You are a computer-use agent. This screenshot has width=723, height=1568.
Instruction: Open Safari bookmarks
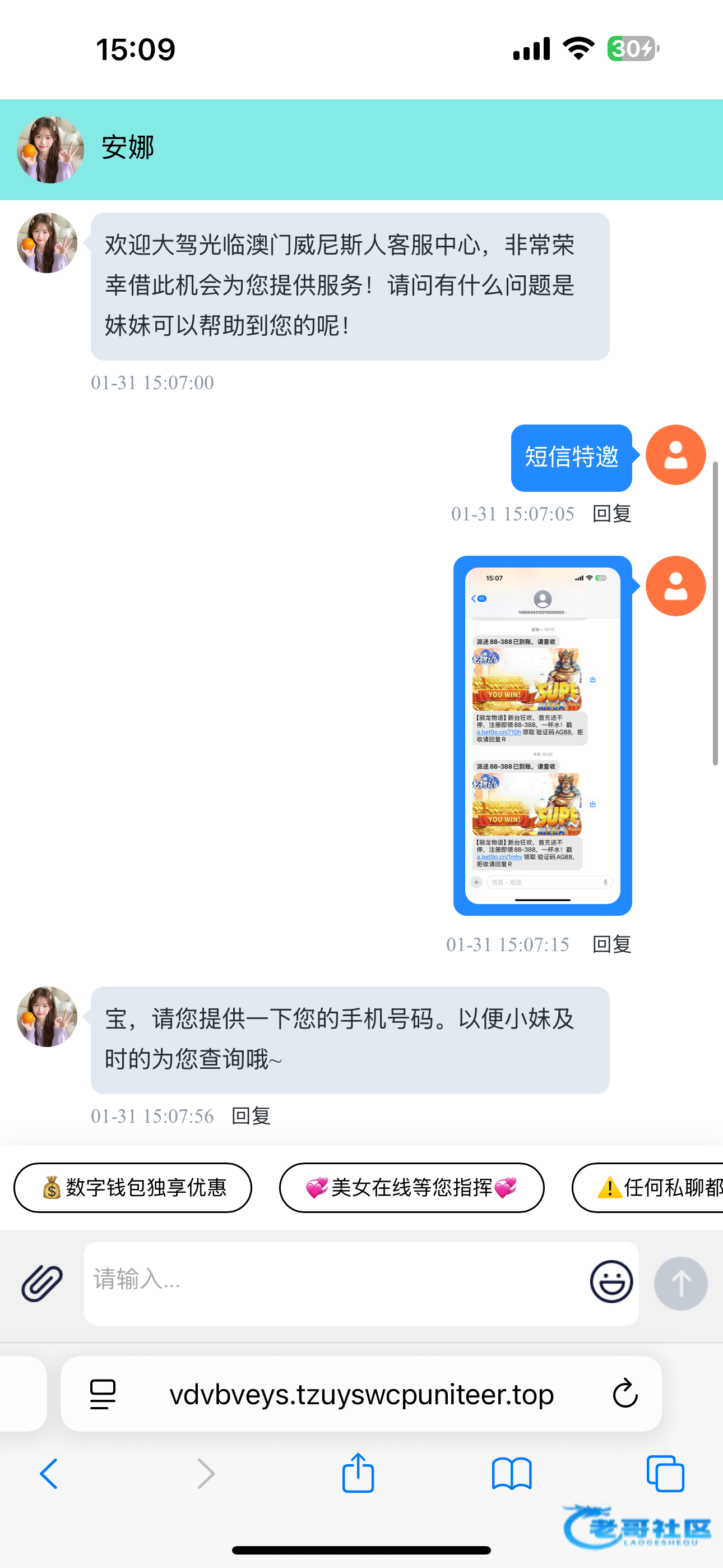point(511,1474)
